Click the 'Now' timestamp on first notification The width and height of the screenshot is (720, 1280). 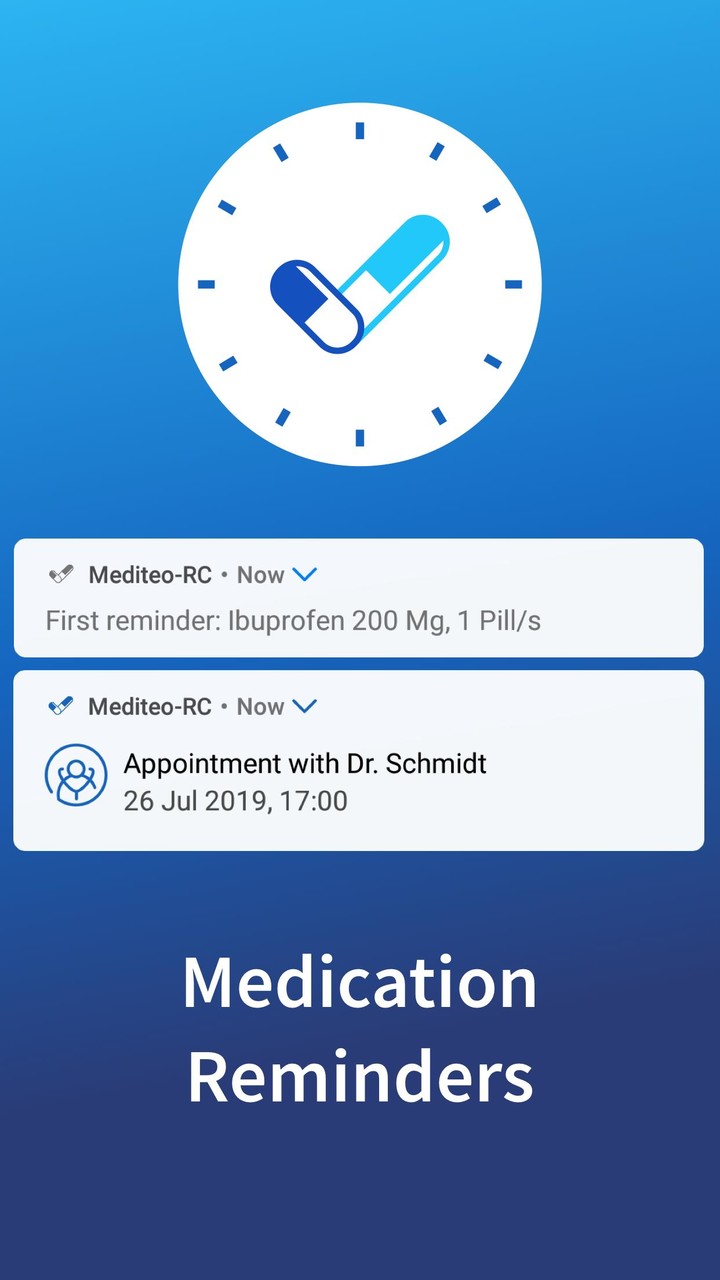point(259,574)
